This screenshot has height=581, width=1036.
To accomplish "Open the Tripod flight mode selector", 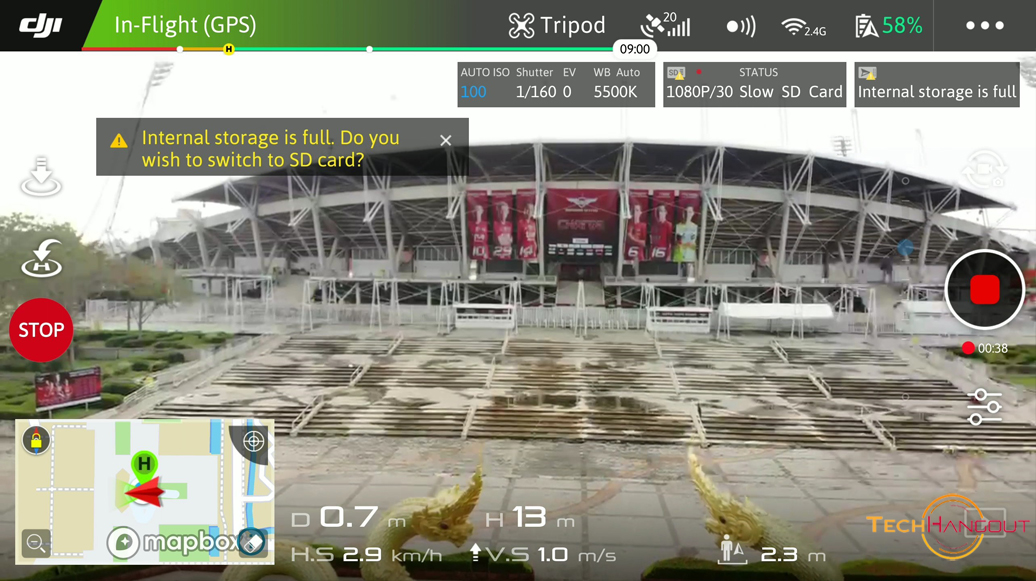I will pos(557,26).
